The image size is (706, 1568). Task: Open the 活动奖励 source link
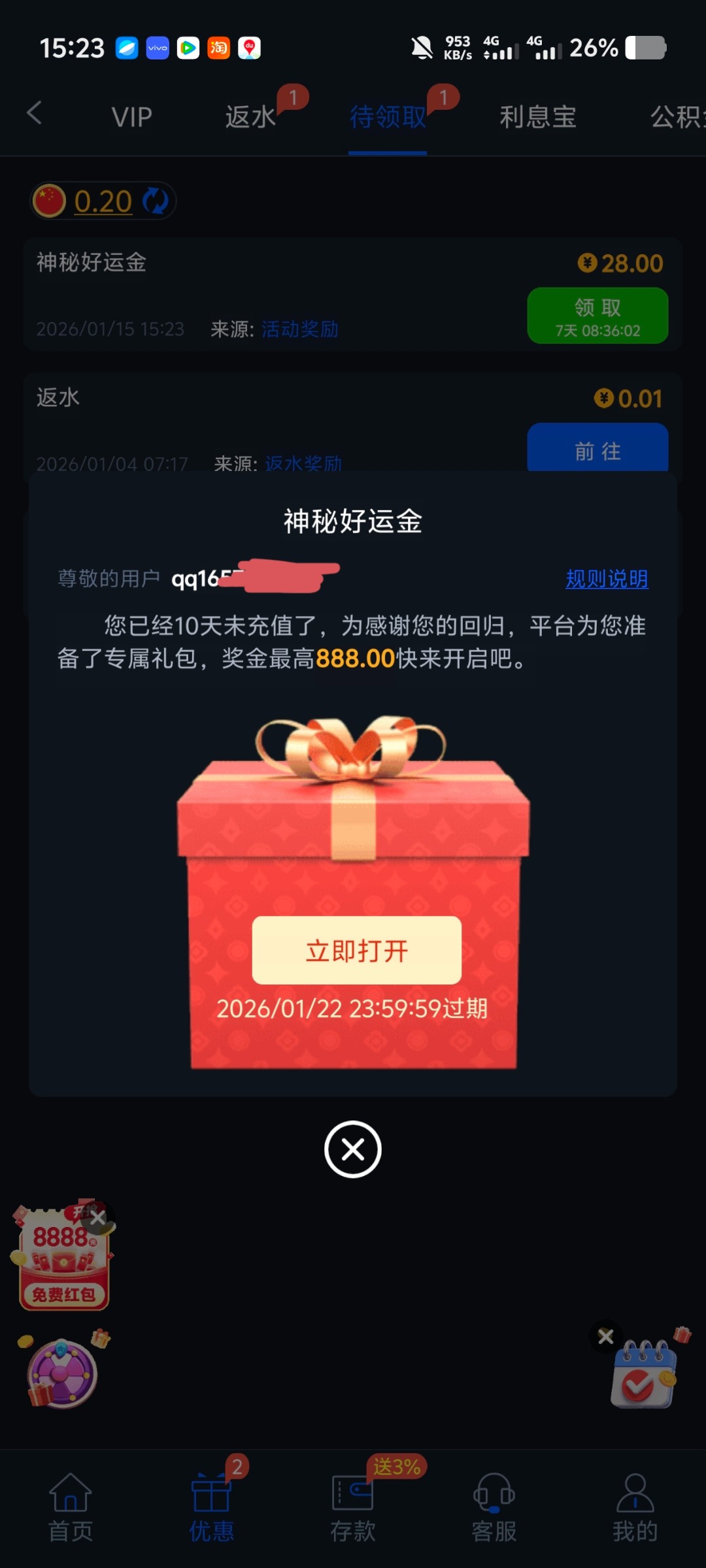[300, 329]
